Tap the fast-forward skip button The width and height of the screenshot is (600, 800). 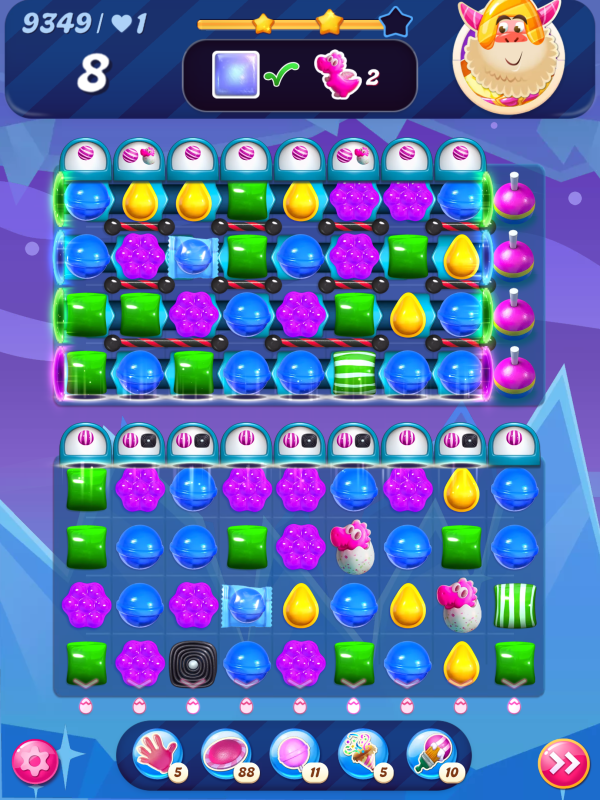tap(563, 763)
